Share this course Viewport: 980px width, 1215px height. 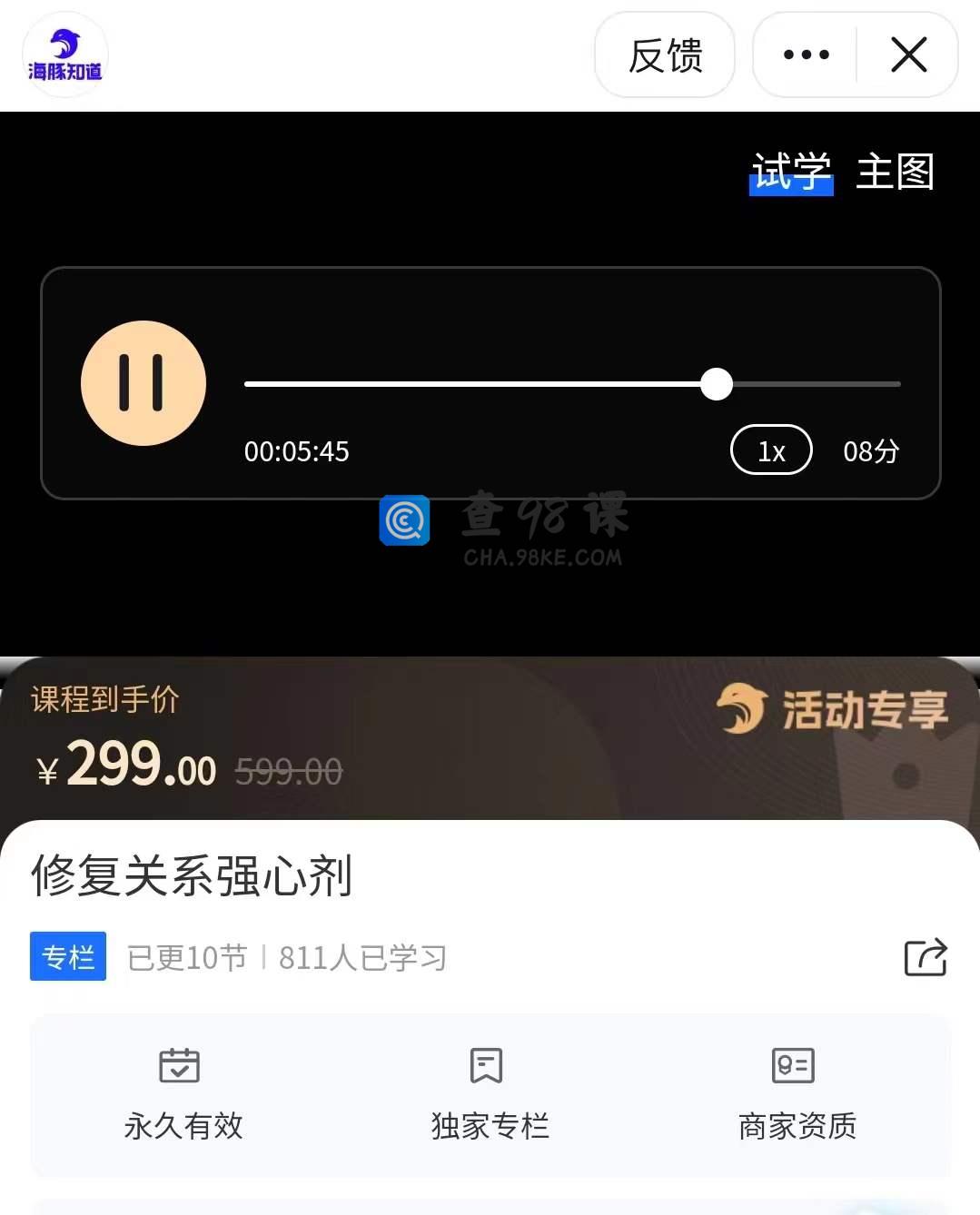[926, 957]
